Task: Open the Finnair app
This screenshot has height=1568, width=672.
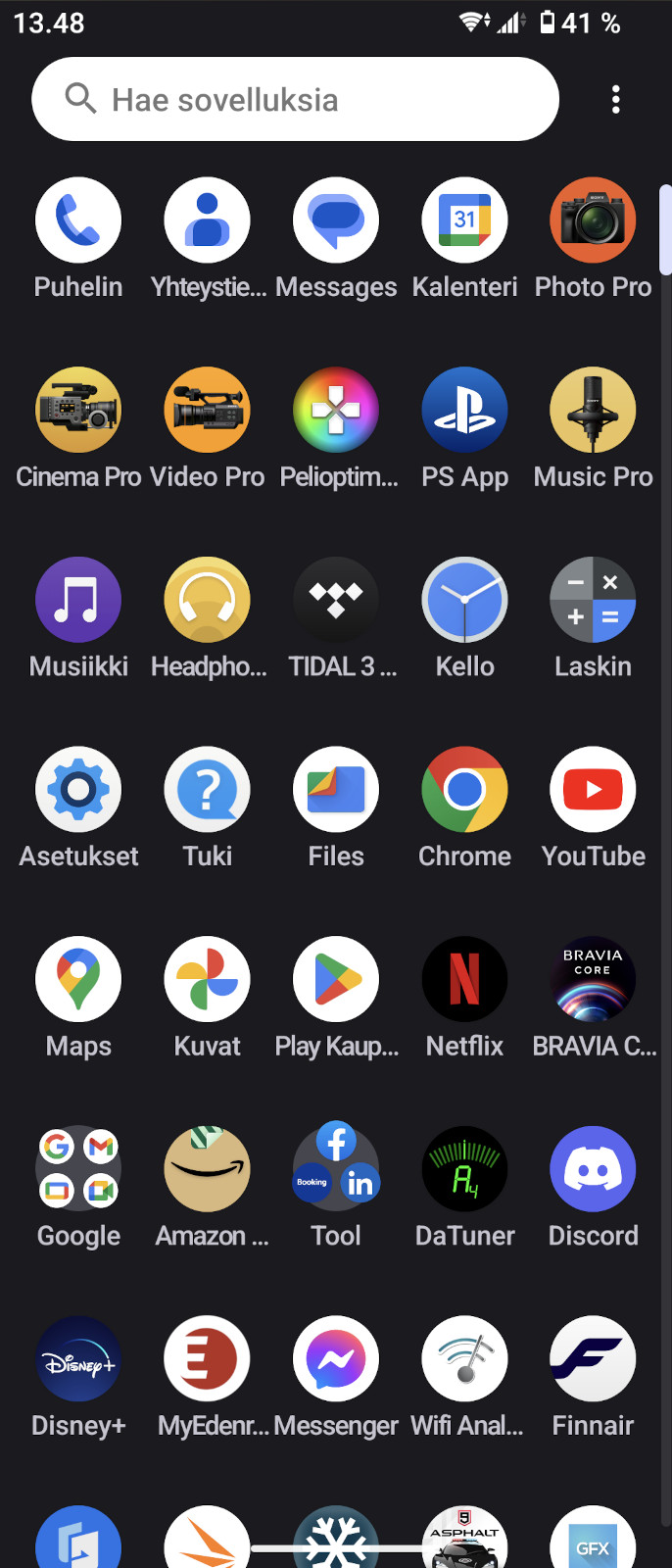Action: click(593, 1359)
